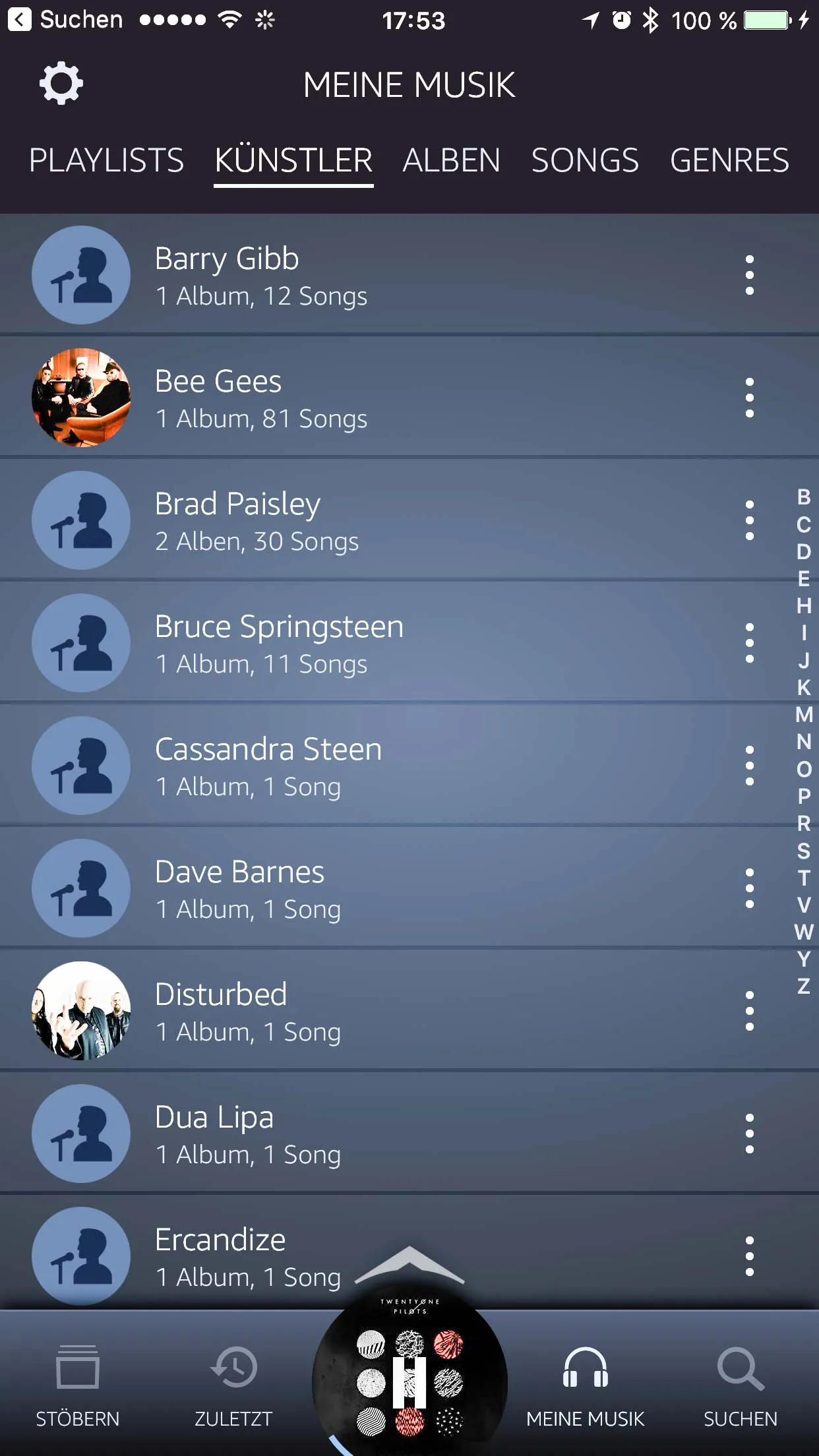819x1456 pixels.
Task: Open options menu for Brad Paisley
Action: [x=749, y=520]
